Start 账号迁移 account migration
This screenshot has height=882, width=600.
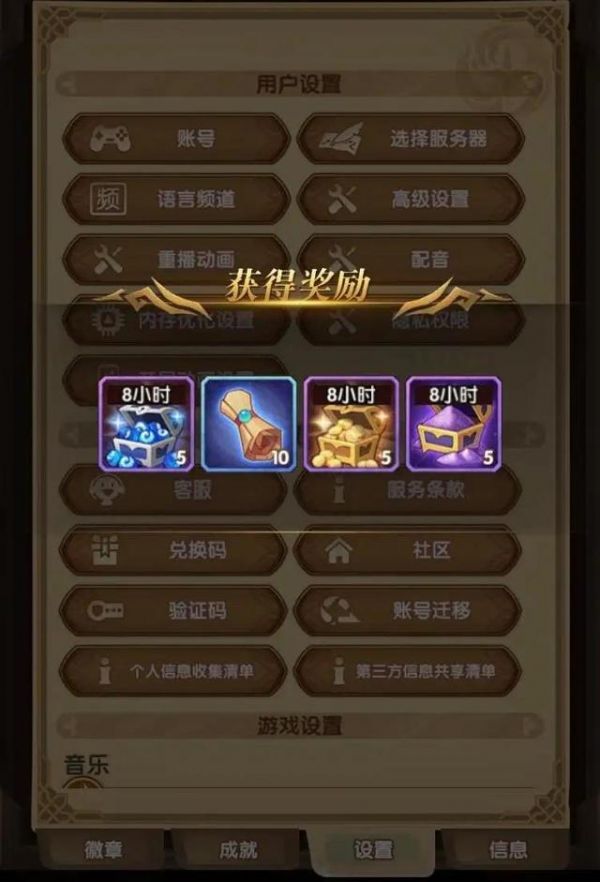pos(410,610)
